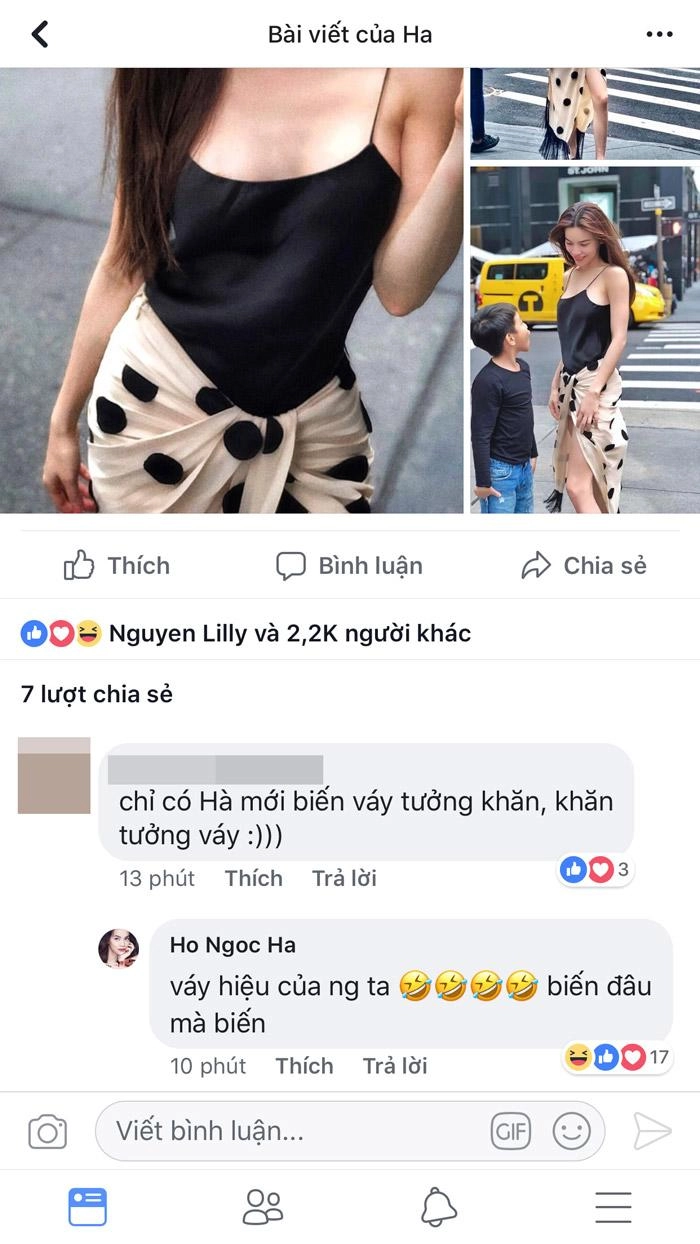Image resolution: width=700 pixels, height=1244 pixels.
Task: Open the three-dot overflow menu
Action: 659,34
